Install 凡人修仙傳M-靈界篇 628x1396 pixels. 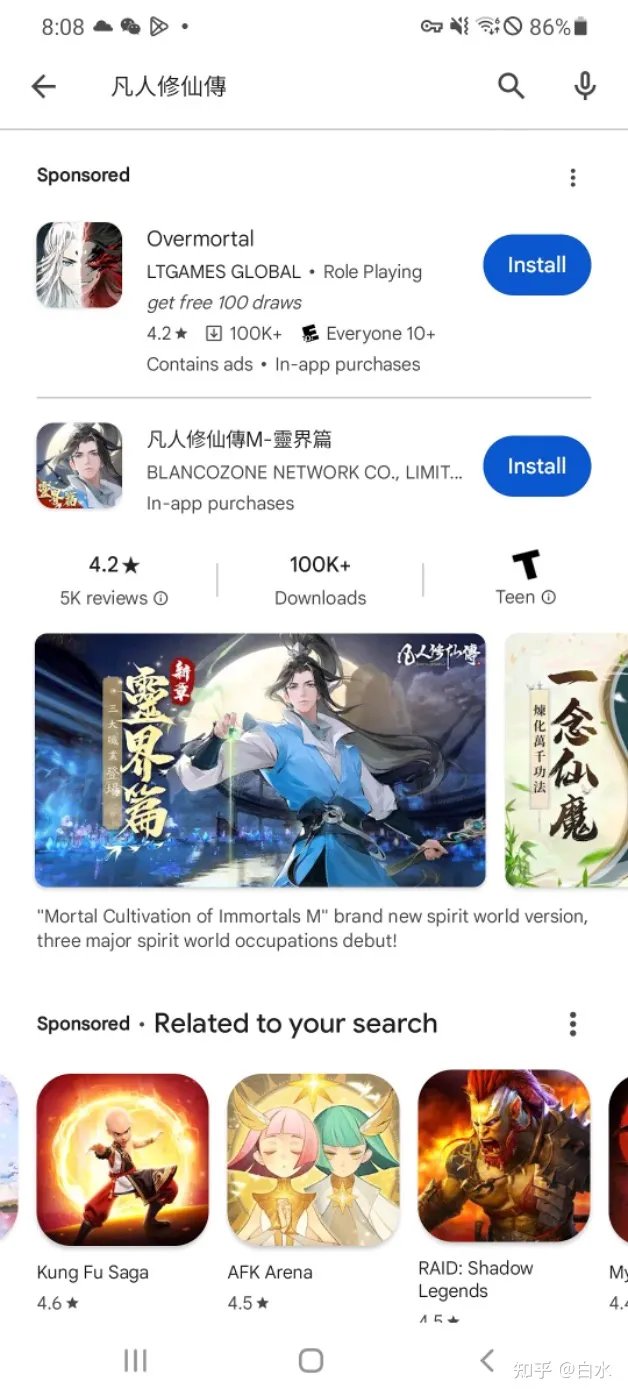click(x=536, y=466)
